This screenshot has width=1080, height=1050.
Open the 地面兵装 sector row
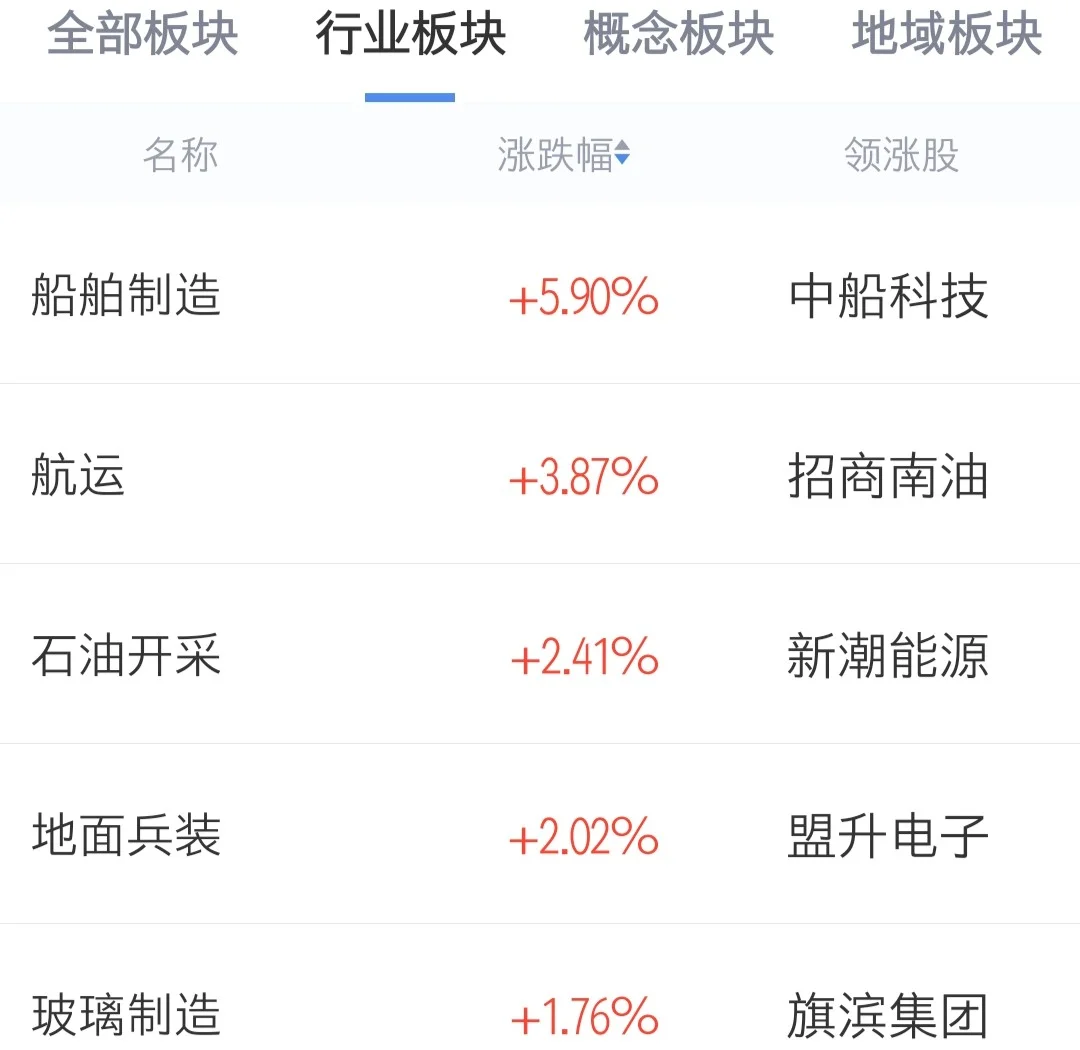tap(126, 836)
